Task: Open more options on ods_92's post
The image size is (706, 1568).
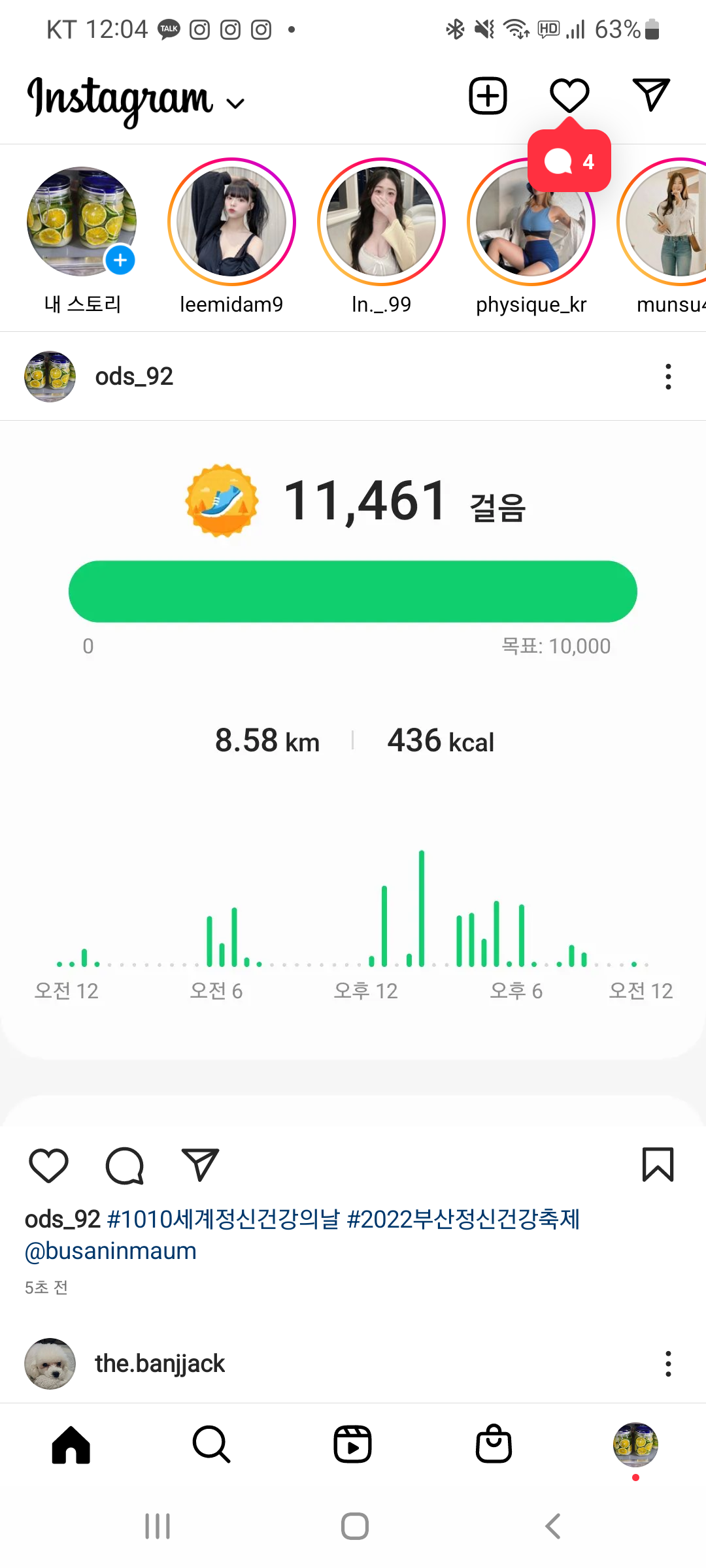Action: pos(667,376)
